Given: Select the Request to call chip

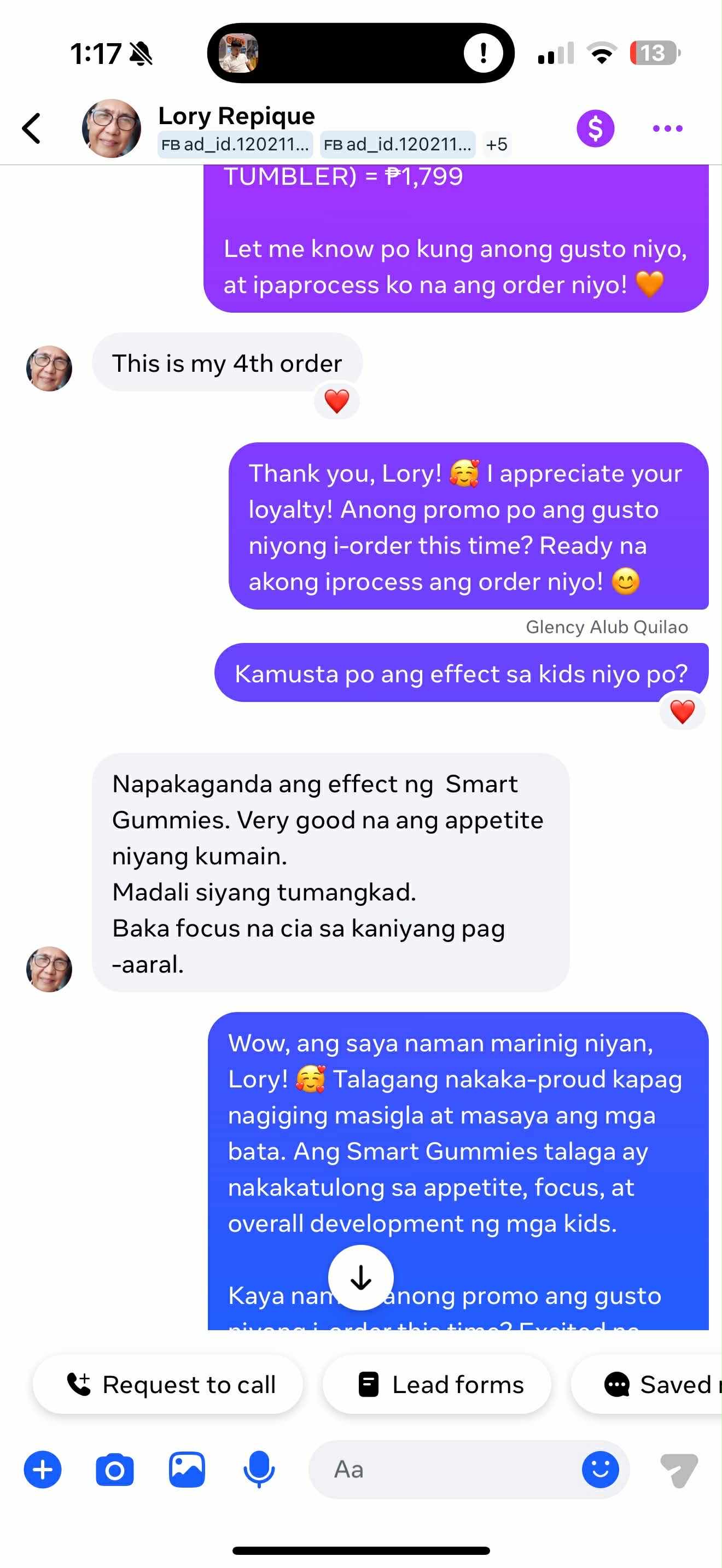Looking at the screenshot, I should pyautogui.click(x=168, y=1385).
